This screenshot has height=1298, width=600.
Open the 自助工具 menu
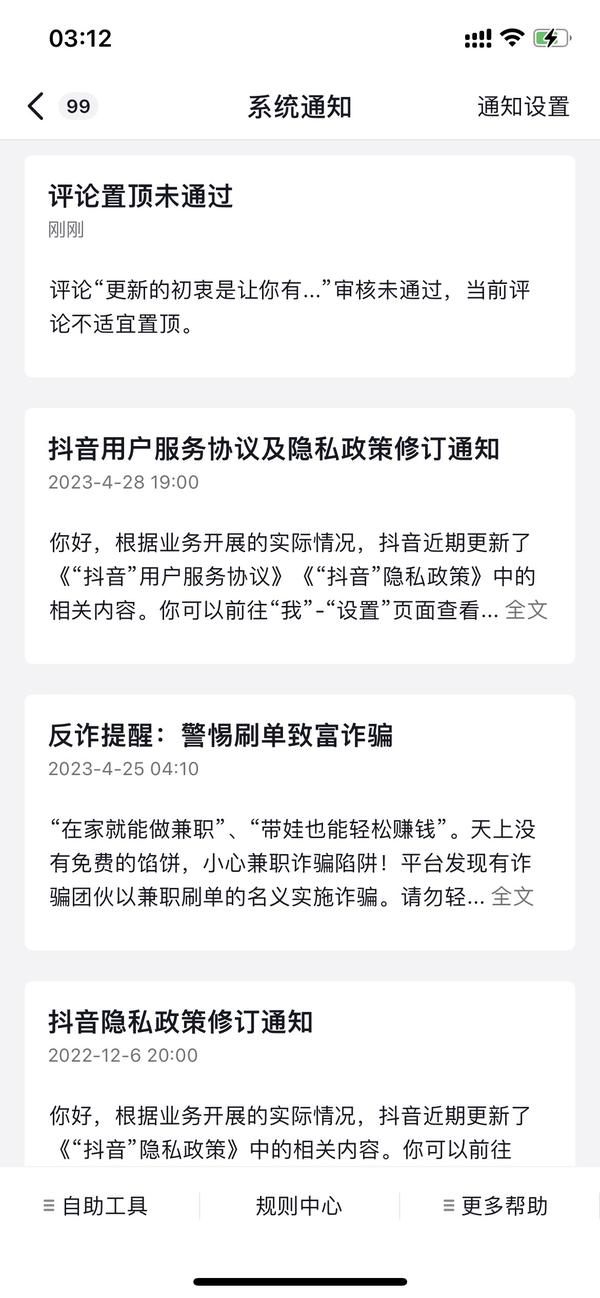tap(96, 1206)
